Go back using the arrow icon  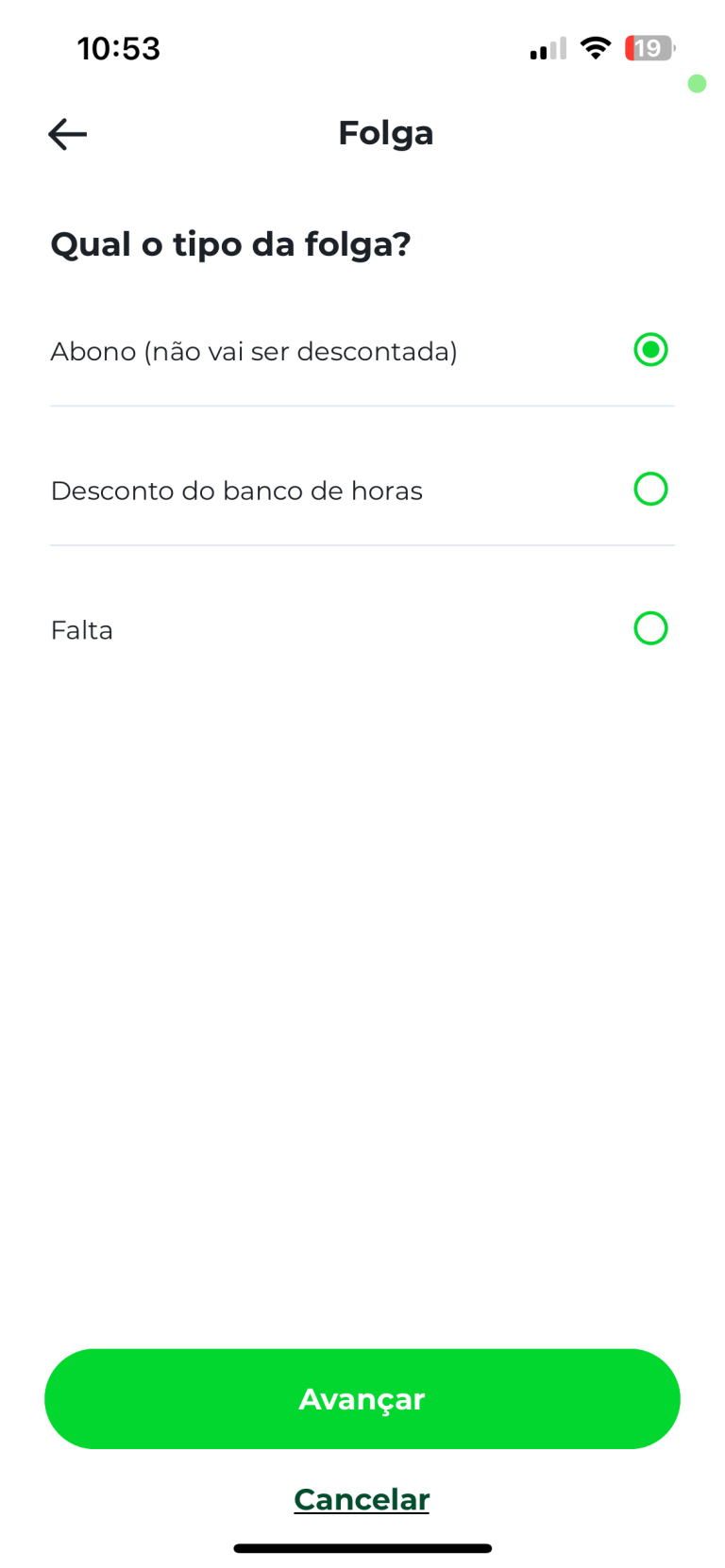(x=68, y=134)
